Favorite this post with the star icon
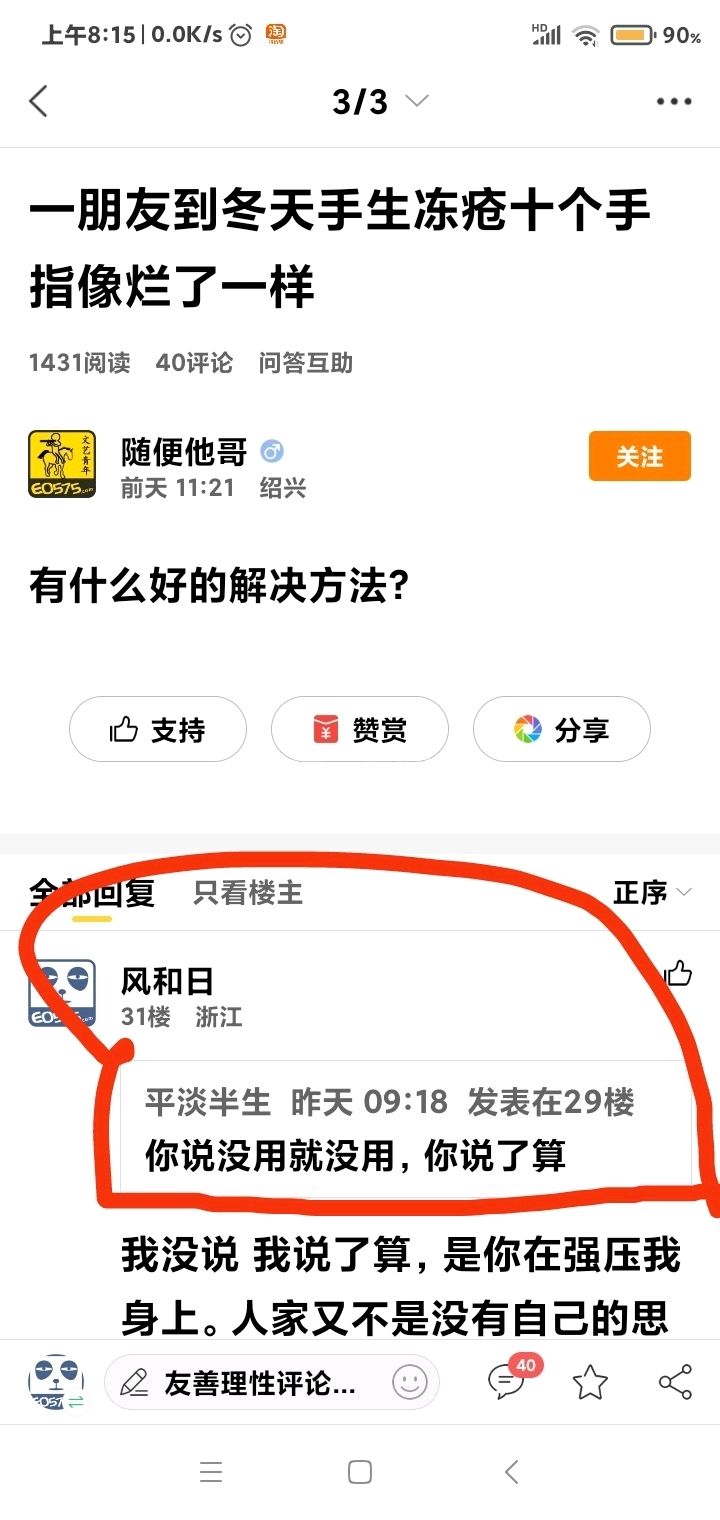720x1520 pixels. pyautogui.click(x=590, y=1383)
